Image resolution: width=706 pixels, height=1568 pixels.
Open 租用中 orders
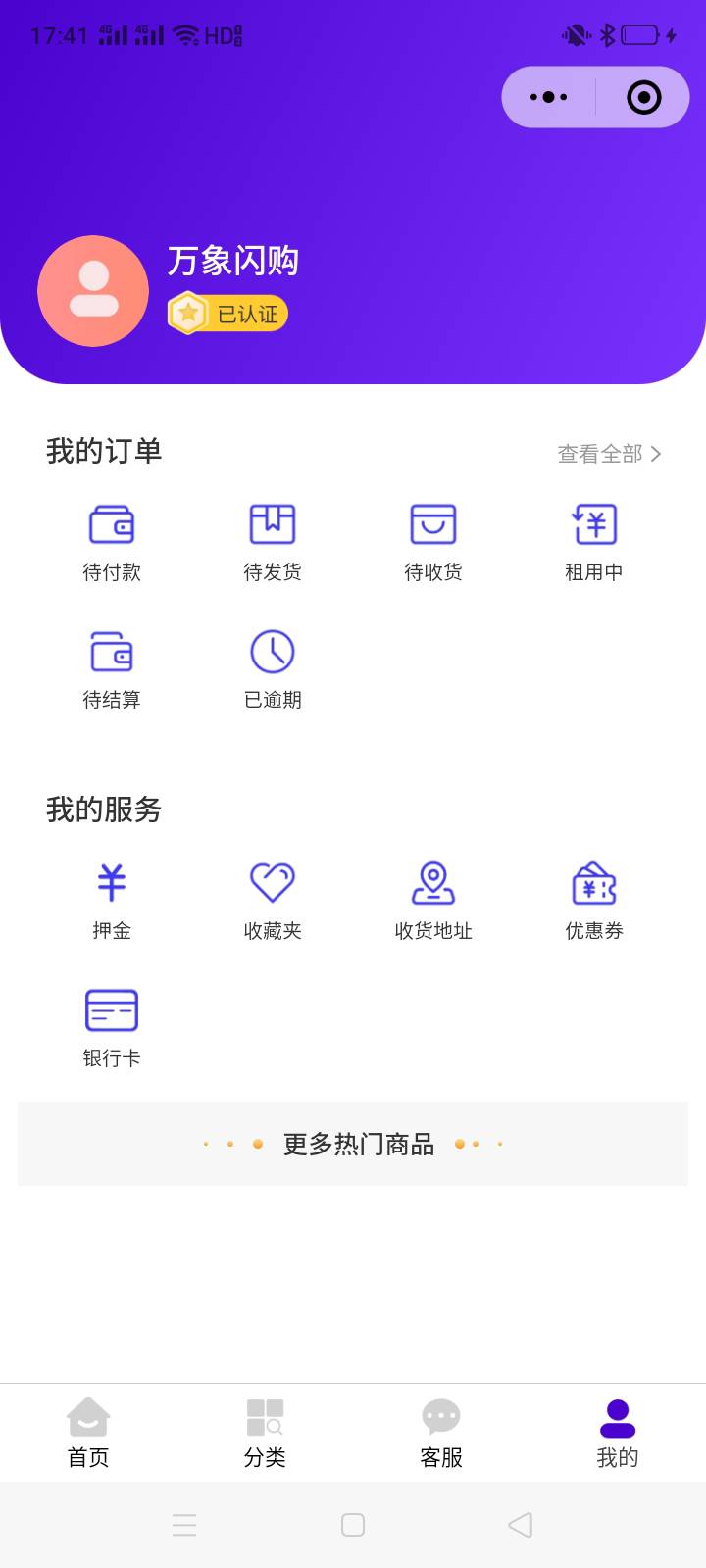(594, 544)
